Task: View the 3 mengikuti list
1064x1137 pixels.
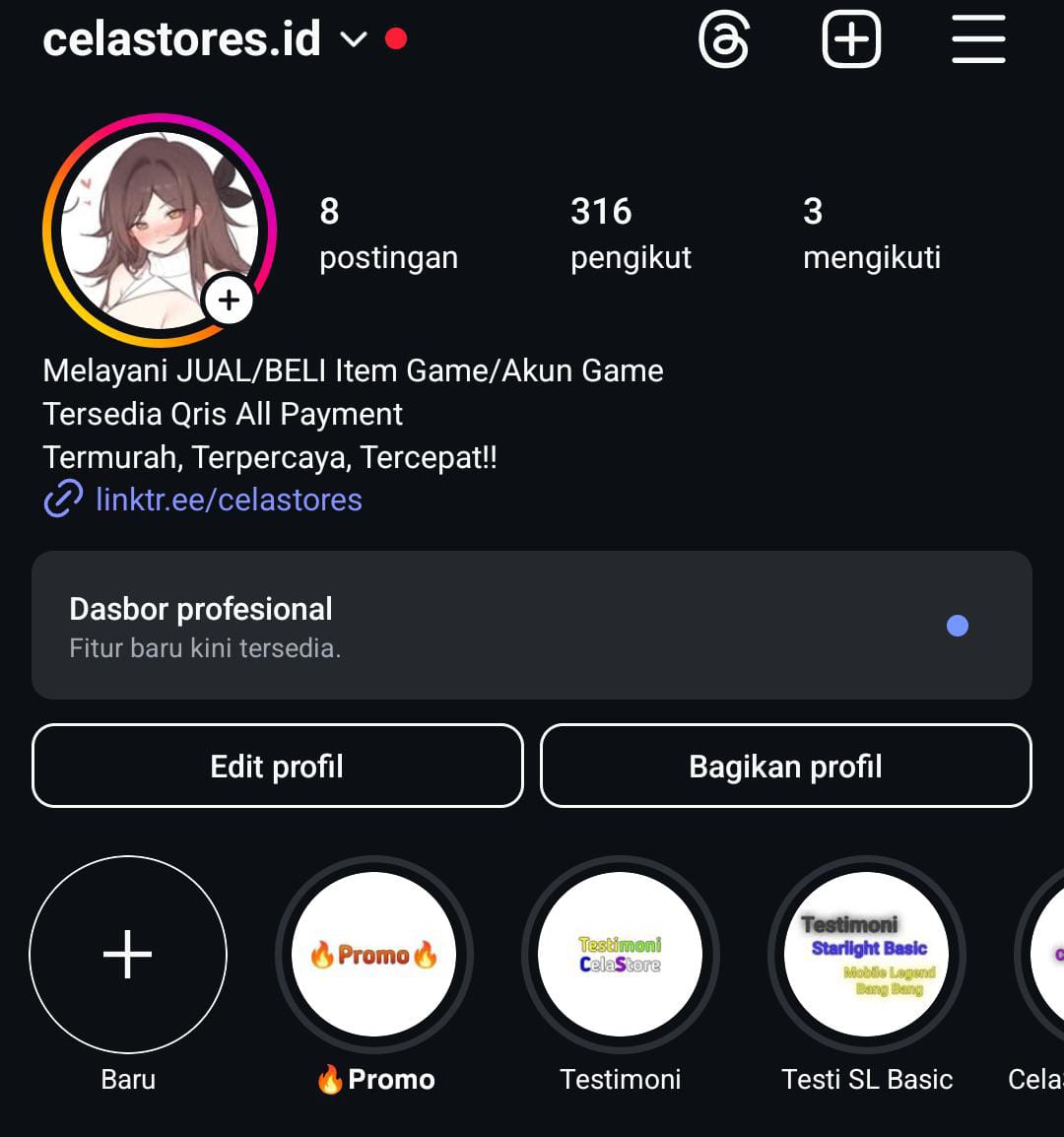Action: click(871, 234)
